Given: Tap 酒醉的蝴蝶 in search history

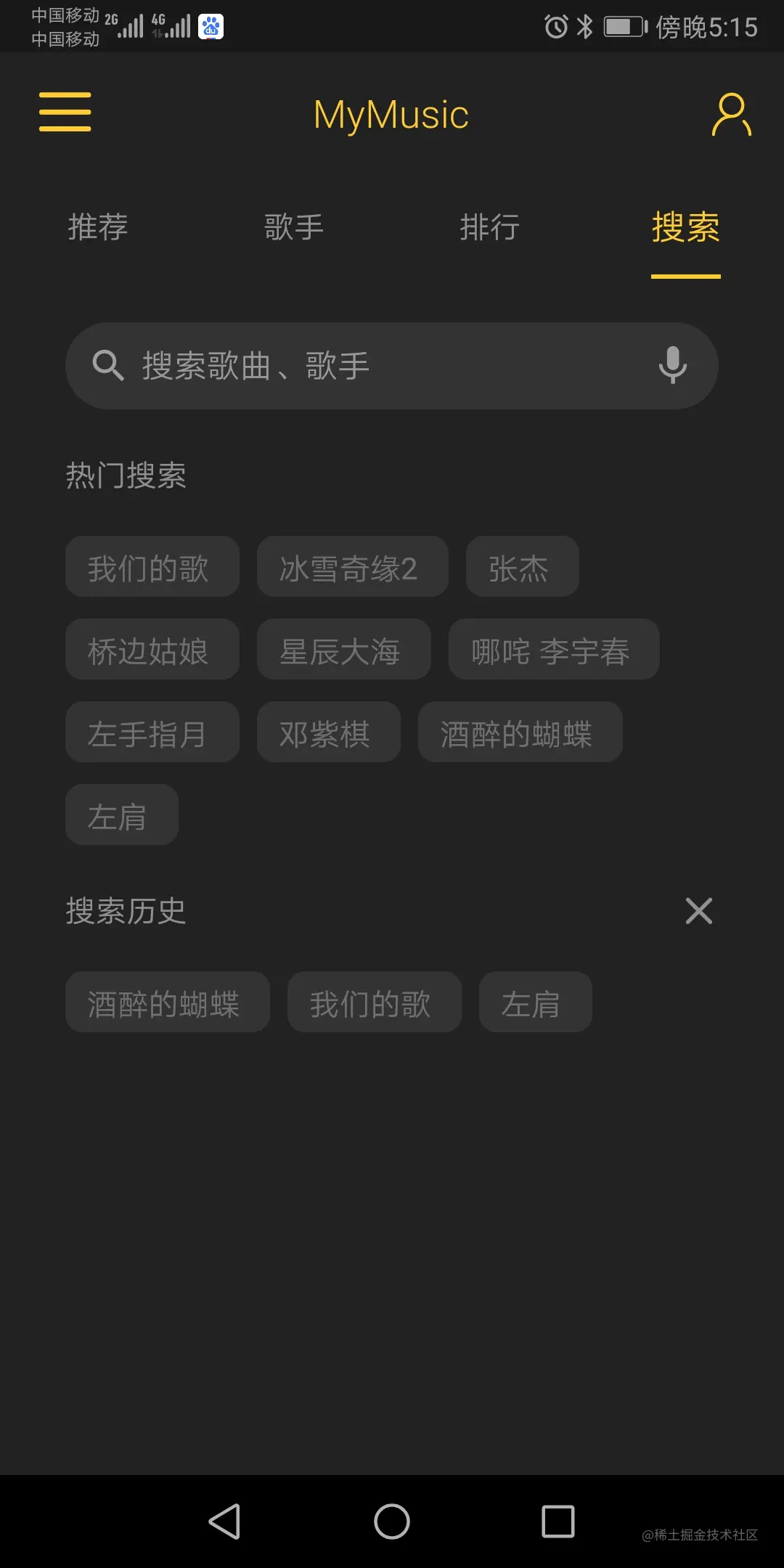Looking at the screenshot, I should click(x=167, y=1003).
